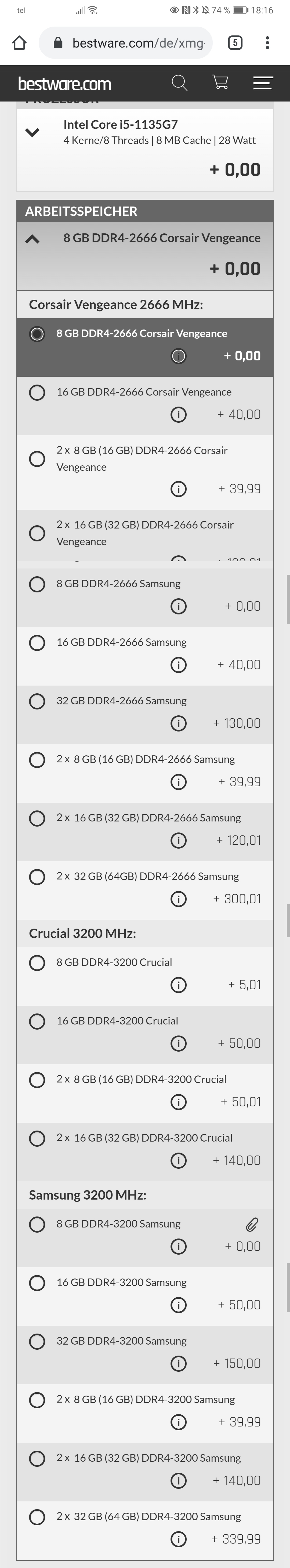Pick 2 x 32 GB (64GB) DDR4-2666 Samsung
The width and height of the screenshot is (290, 1568).
(x=37, y=877)
